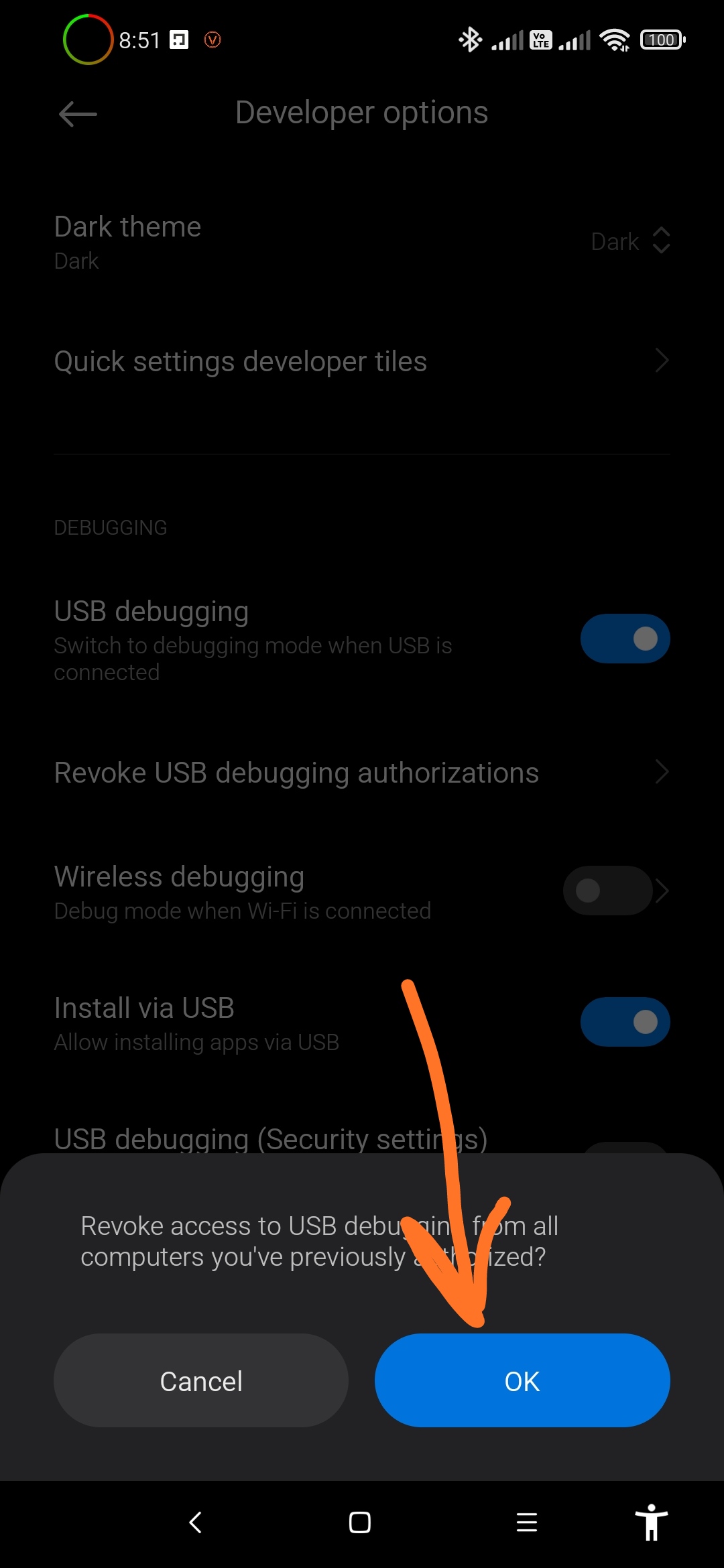This screenshot has height=1568, width=724.
Task: Tap the system back navigation button
Action: click(196, 1522)
